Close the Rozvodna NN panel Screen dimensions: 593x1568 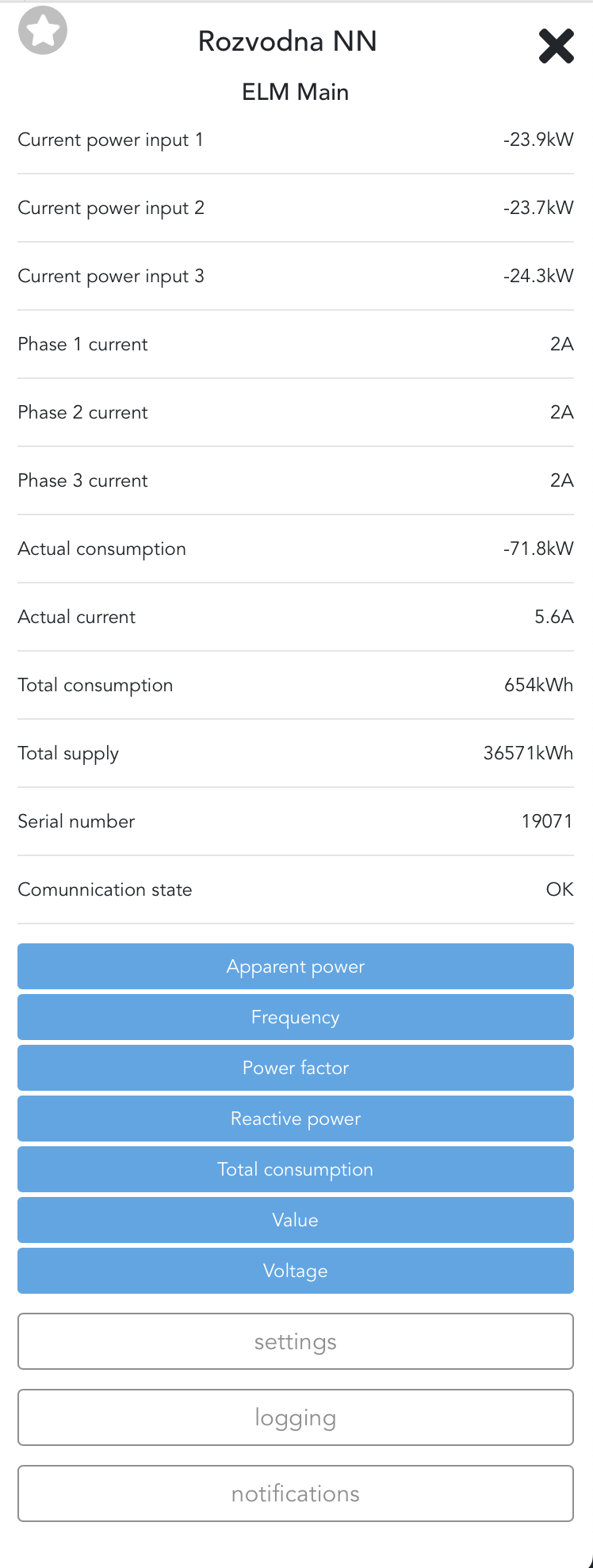click(556, 46)
